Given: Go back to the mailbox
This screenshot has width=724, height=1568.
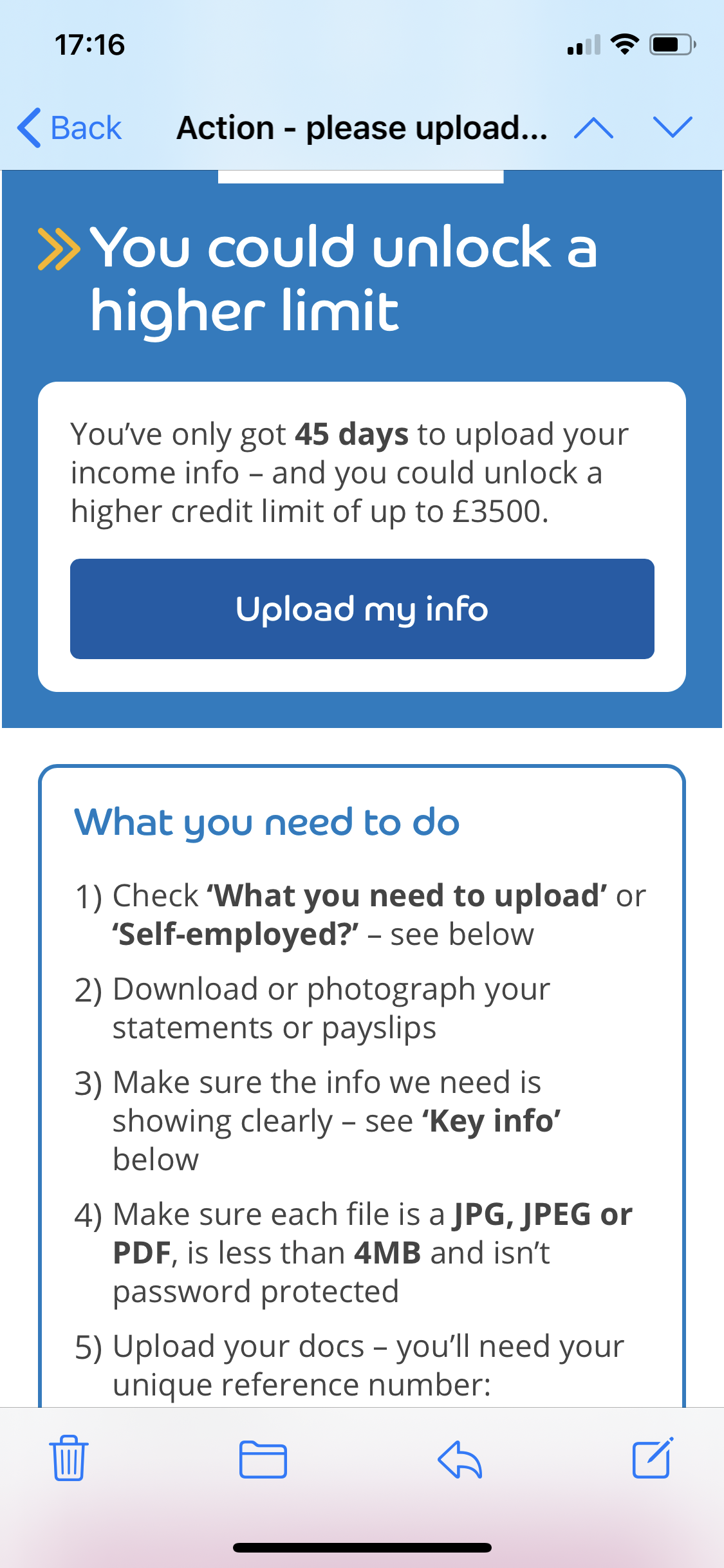Looking at the screenshot, I should 70,127.
